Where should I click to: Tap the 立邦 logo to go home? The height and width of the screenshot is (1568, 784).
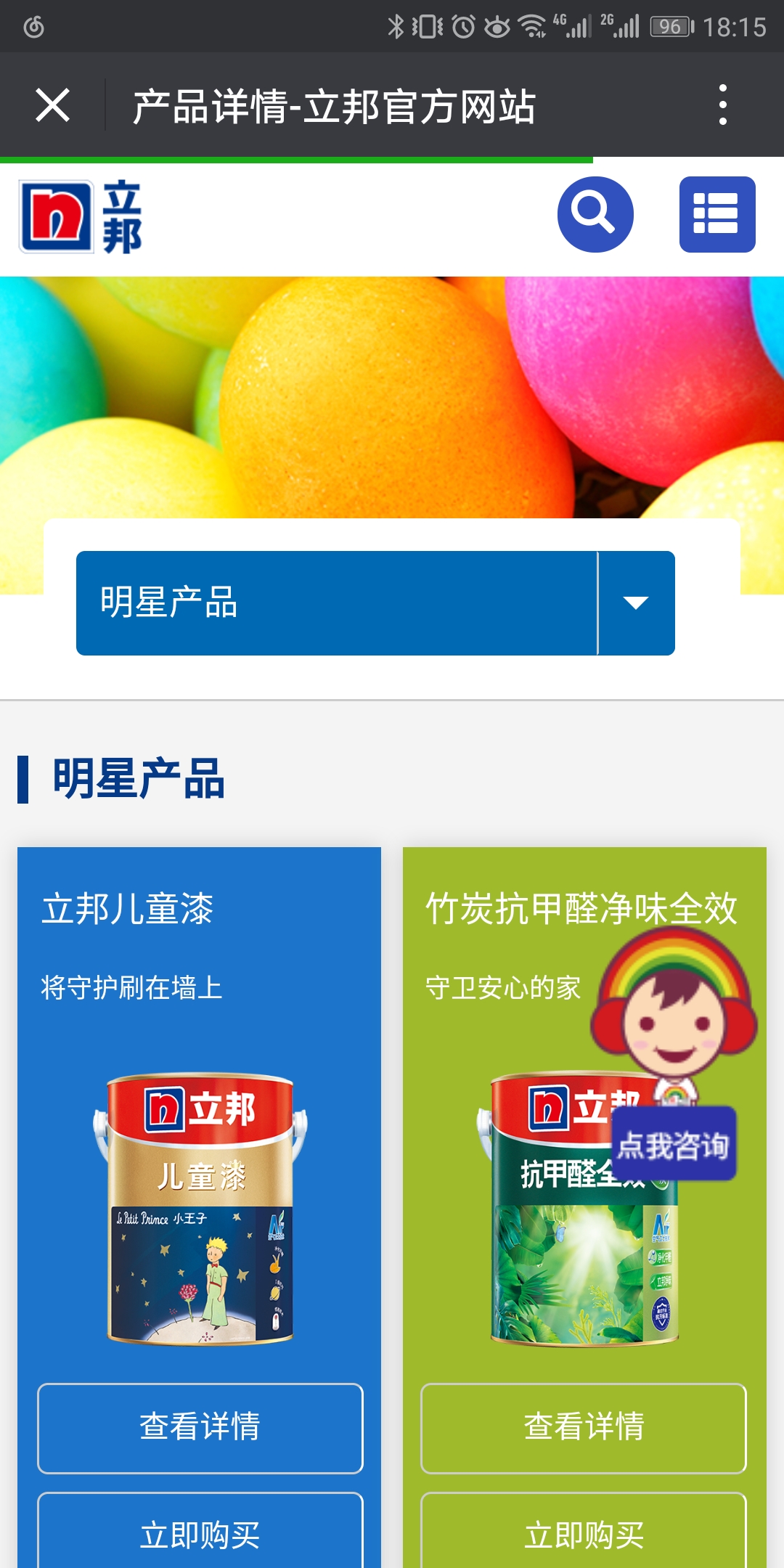click(x=81, y=217)
